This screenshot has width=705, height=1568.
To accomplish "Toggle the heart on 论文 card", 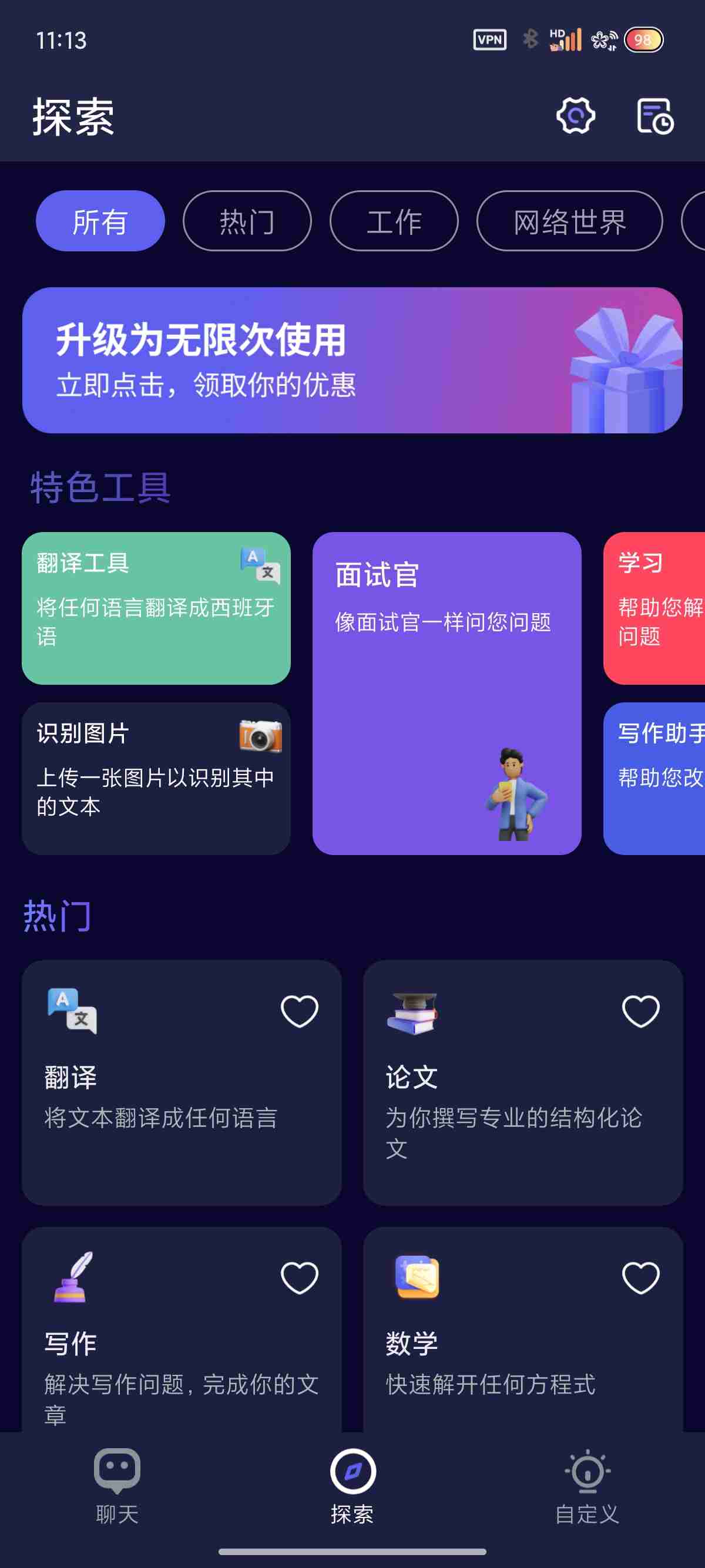I will [x=640, y=1008].
